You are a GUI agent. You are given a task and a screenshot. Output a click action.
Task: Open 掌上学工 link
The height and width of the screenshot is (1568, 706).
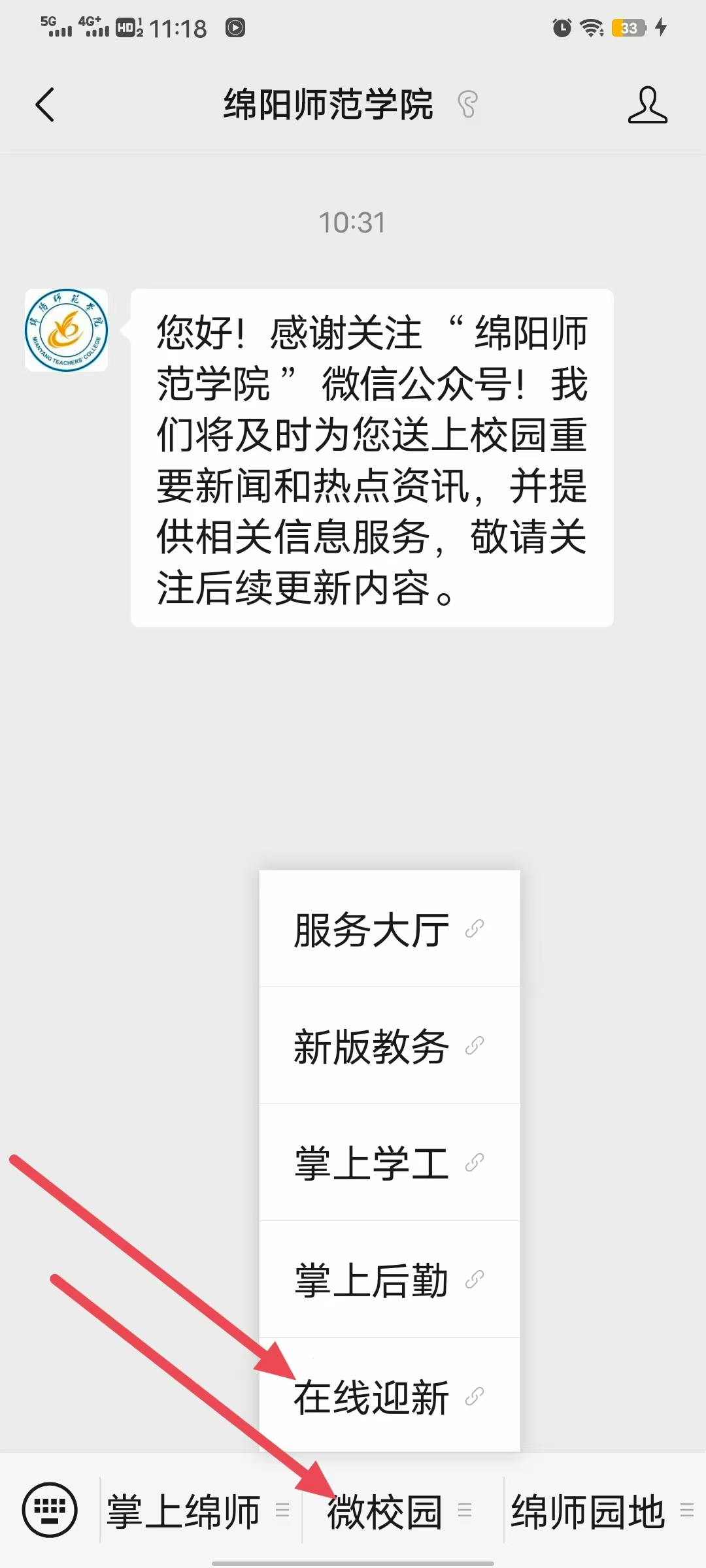tap(390, 1162)
